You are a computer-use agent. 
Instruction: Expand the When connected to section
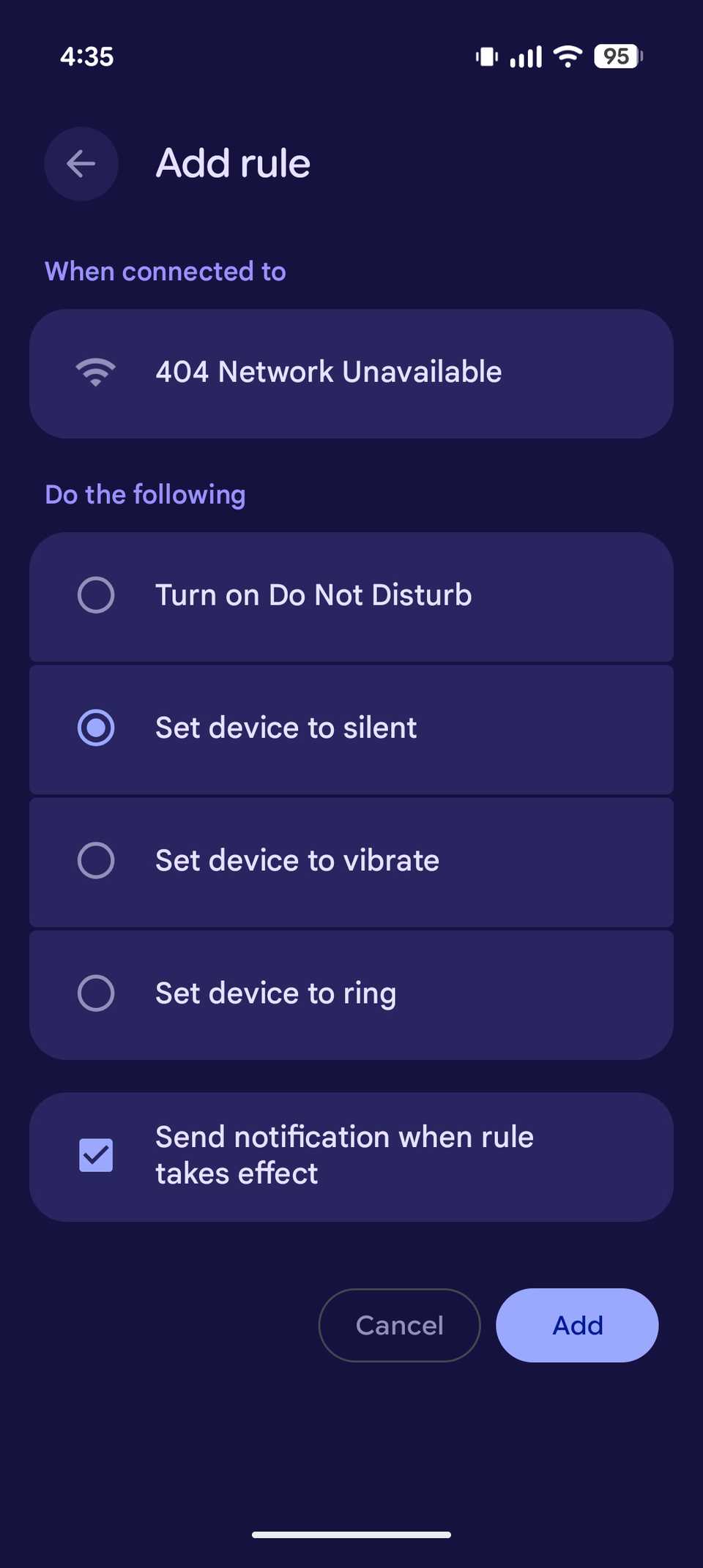[165, 271]
